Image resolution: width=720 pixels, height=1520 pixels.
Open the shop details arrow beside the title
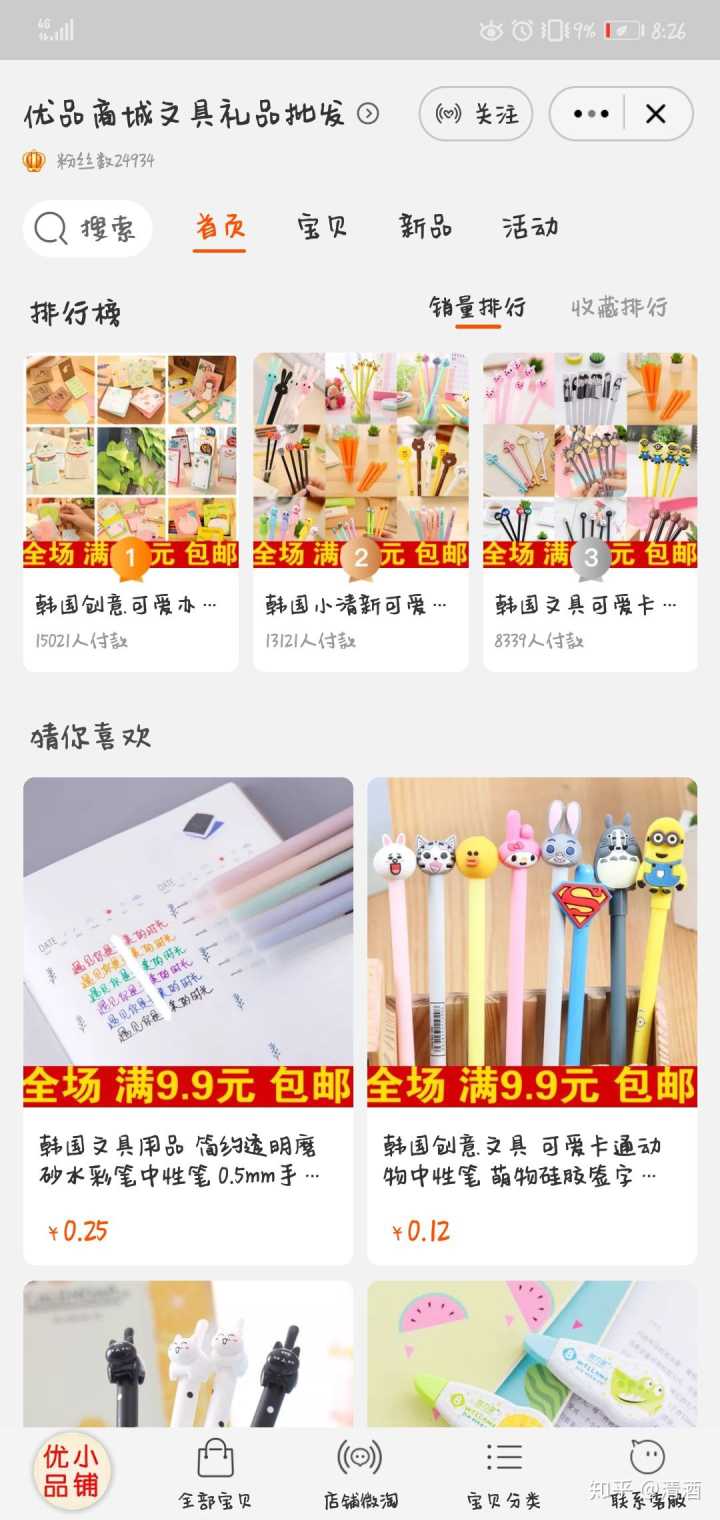[368, 114]
